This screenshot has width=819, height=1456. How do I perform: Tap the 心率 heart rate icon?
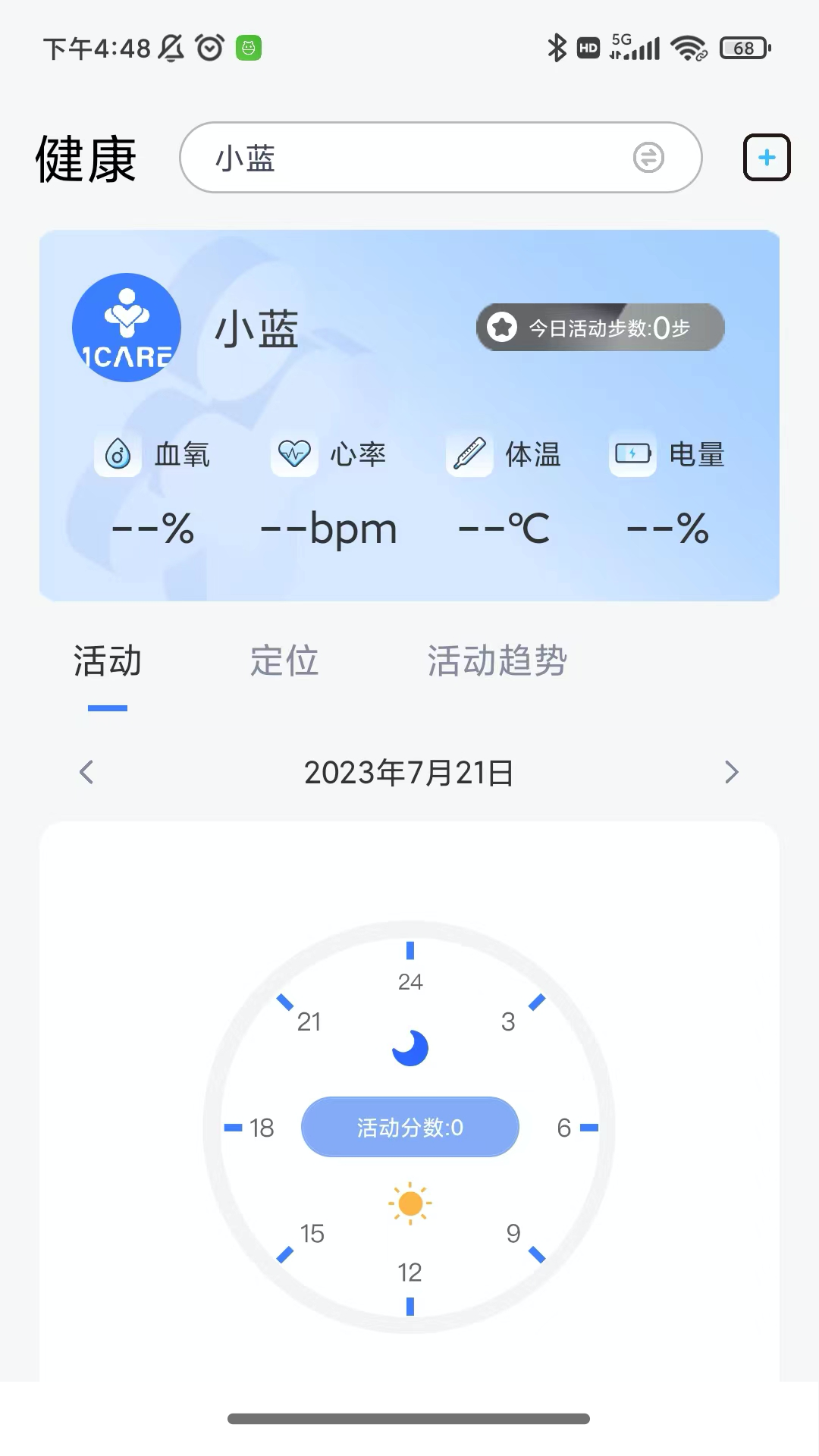[x=293, y=454]
